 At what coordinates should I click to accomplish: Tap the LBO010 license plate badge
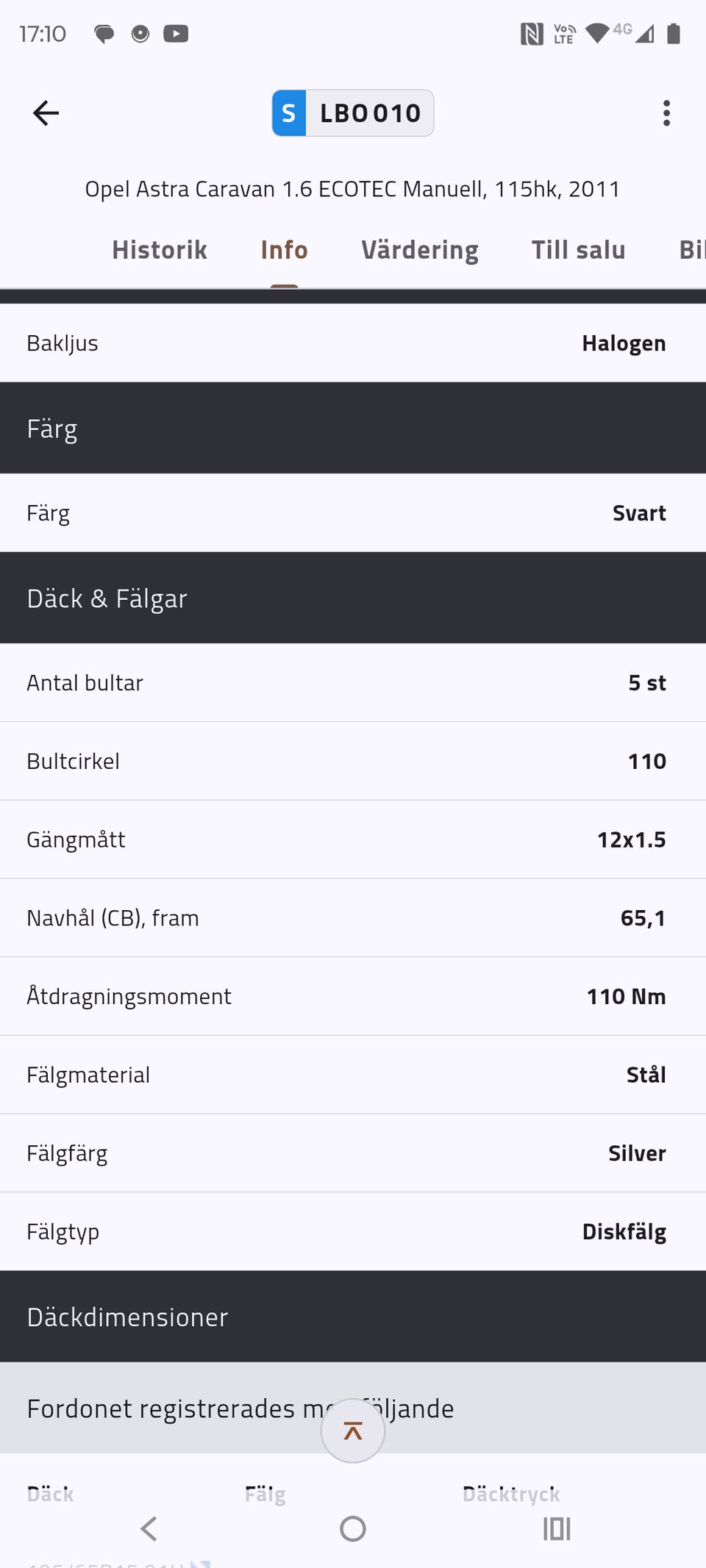pos(353,113)
